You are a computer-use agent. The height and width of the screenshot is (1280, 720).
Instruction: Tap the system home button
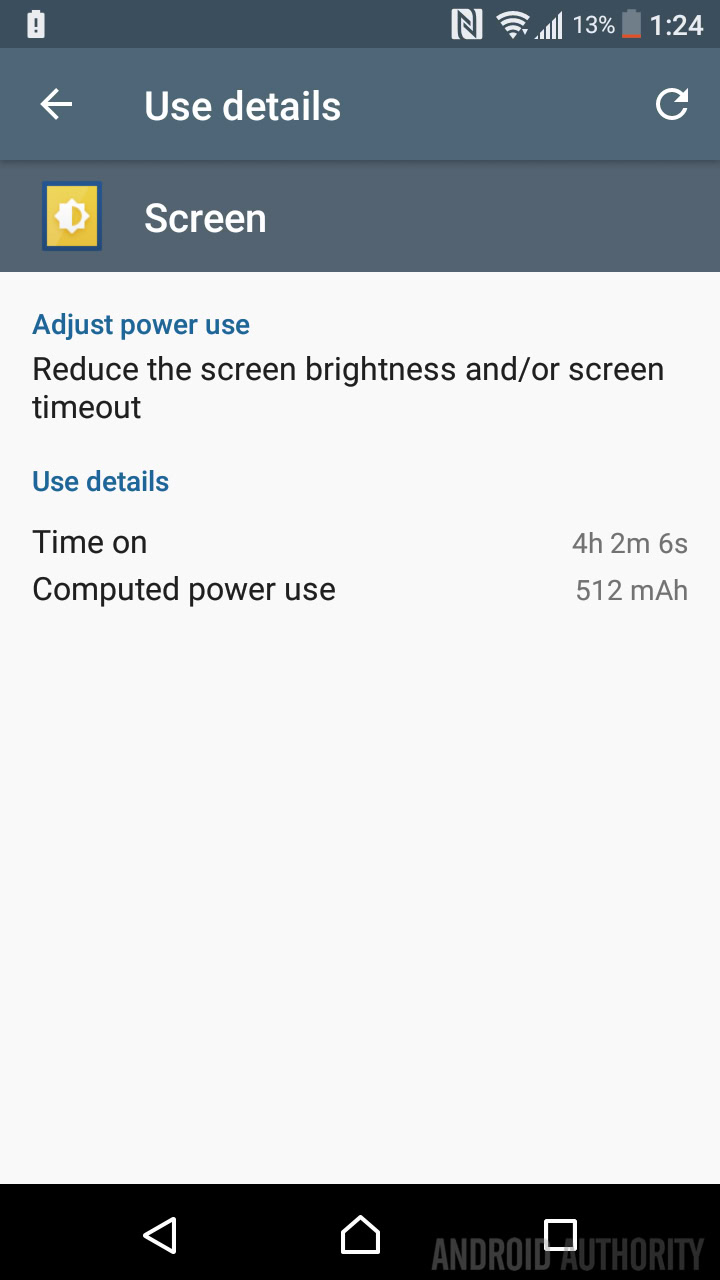pyautogui.click(x=360, y=1235)
